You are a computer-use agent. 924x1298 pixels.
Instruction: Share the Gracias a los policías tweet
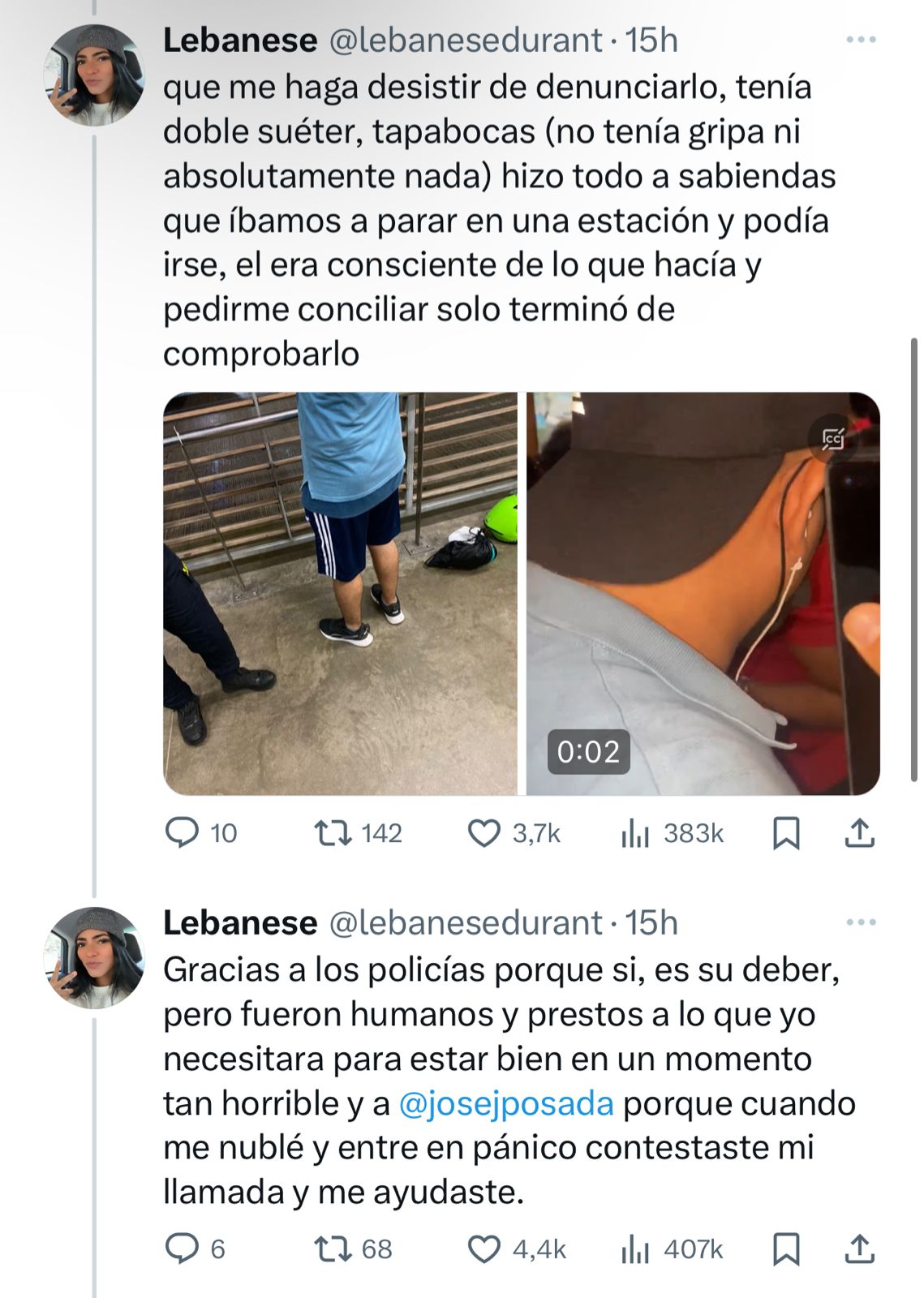pyautogui.click(x=859, y=1249)
